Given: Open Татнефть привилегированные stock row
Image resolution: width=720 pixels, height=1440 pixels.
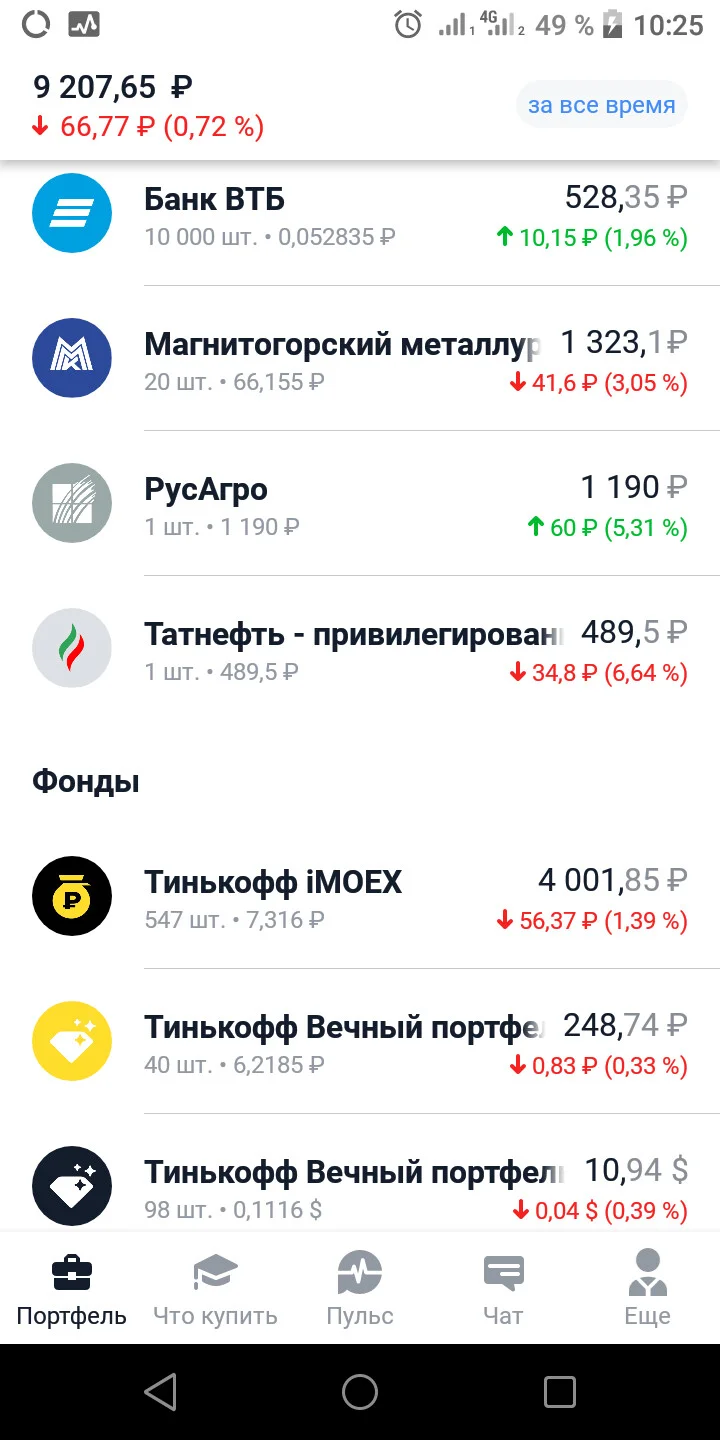Looking at the screenshot, I should coord(360,649).
